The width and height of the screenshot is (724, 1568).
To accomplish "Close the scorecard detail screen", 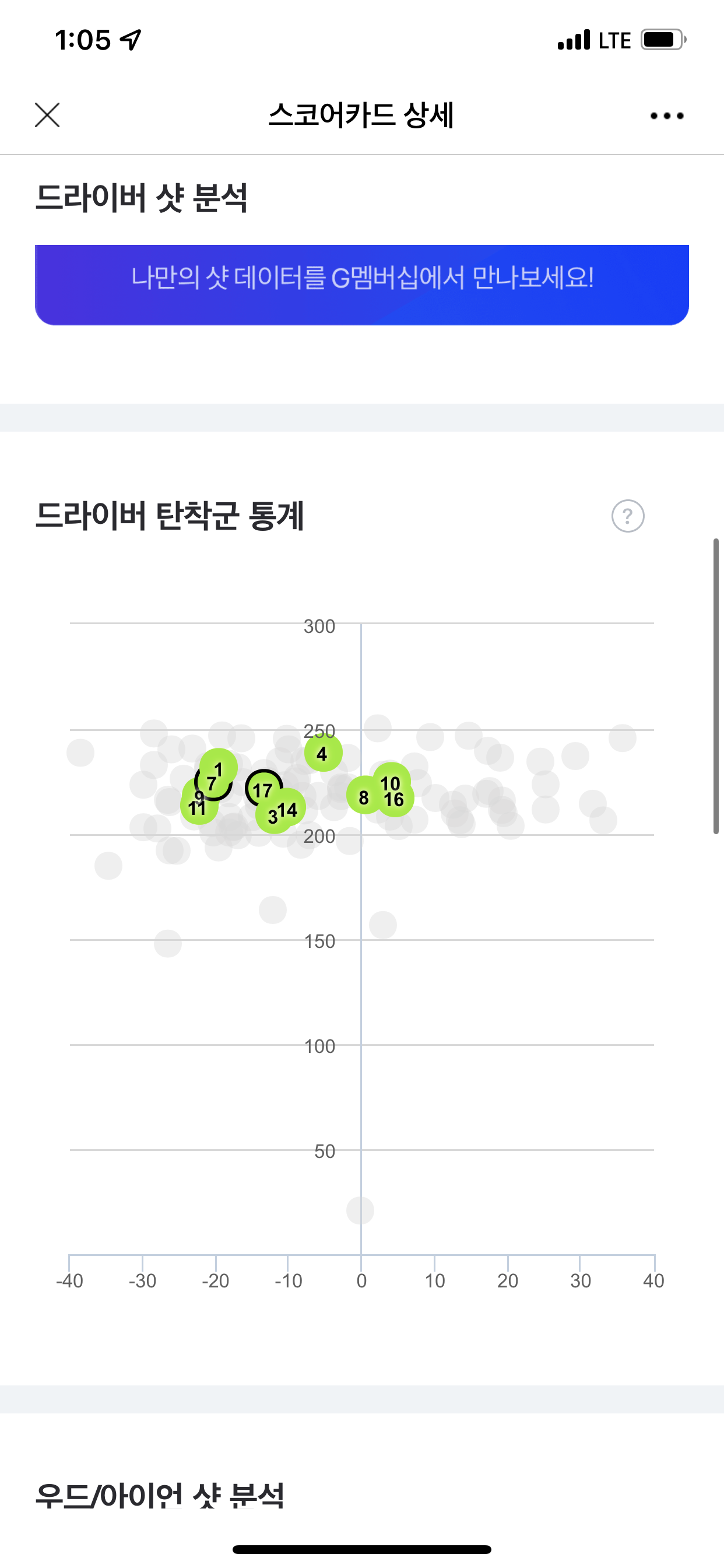I will coord(47,115).
